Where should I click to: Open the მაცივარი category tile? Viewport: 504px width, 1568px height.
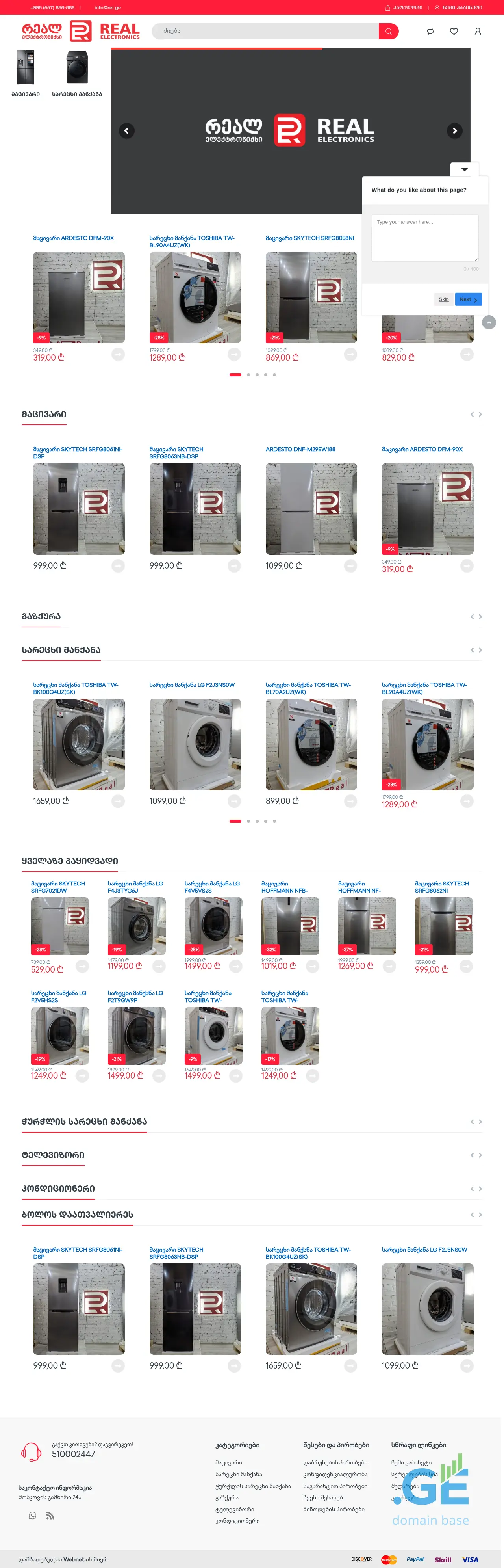[26, 74]
